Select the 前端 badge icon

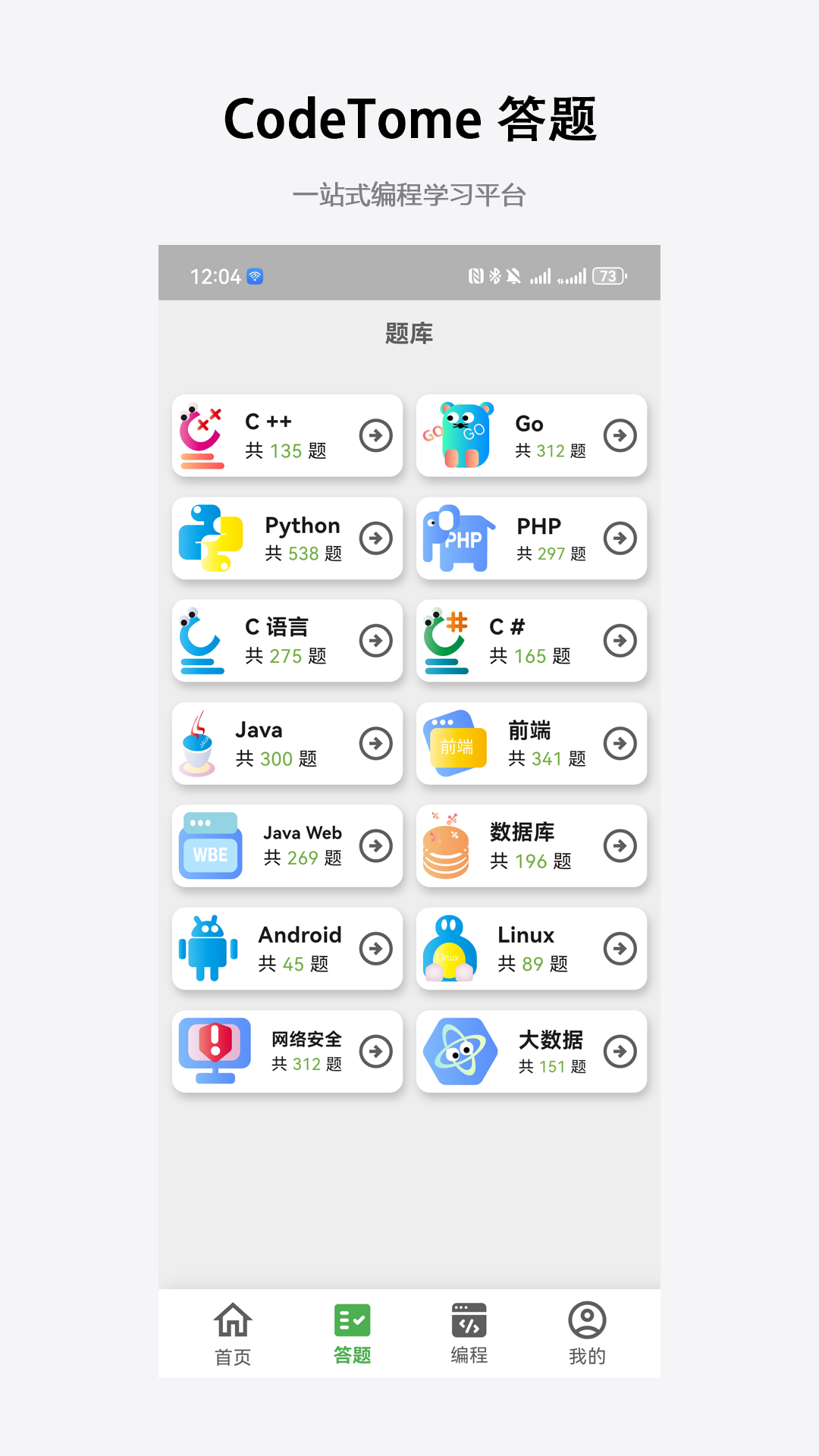pos(455,743)
